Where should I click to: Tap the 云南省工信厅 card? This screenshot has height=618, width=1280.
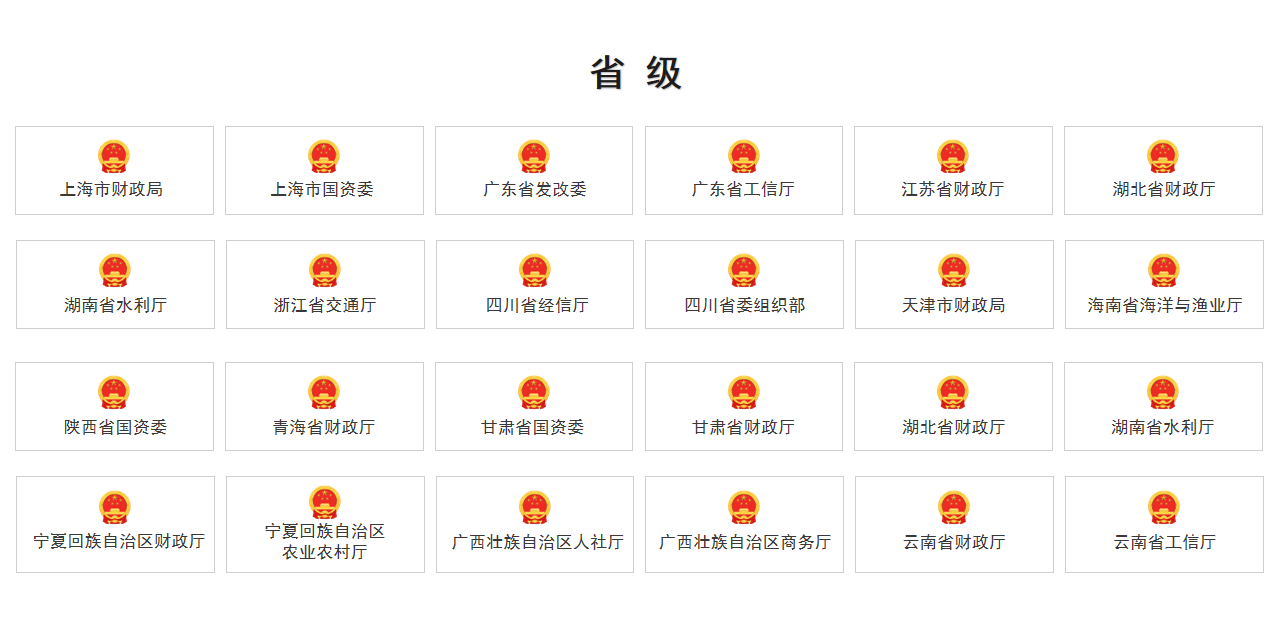pos(1164,525)
